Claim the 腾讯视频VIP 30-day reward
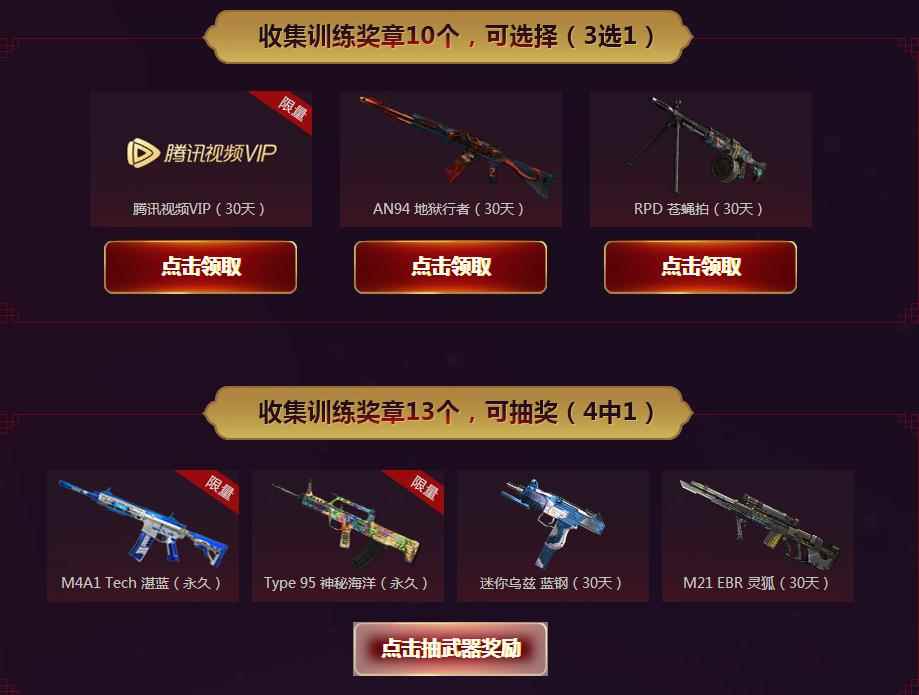 [x=201, y=267]
